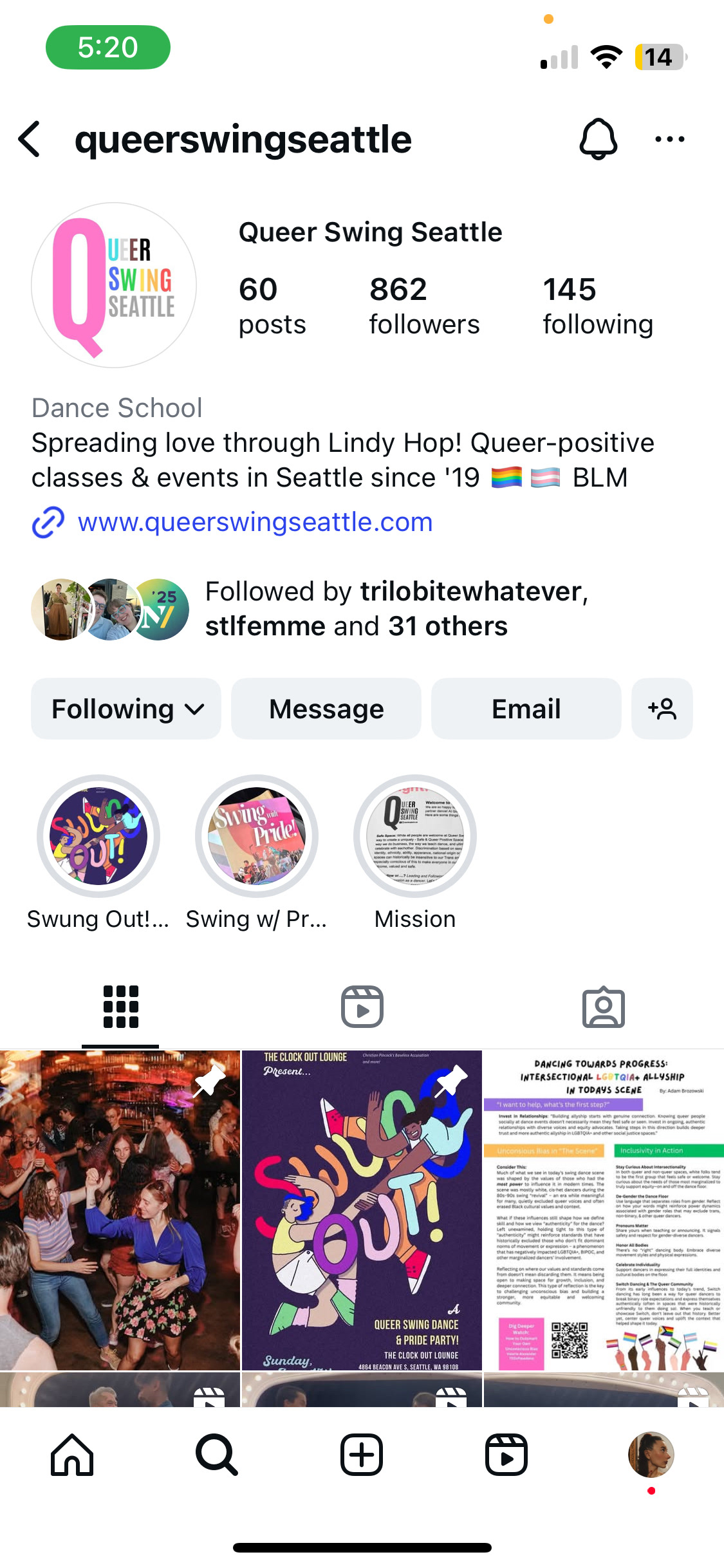Switch to the Reels tab of the profile

pyautogui.click(x=362, y=1007)
